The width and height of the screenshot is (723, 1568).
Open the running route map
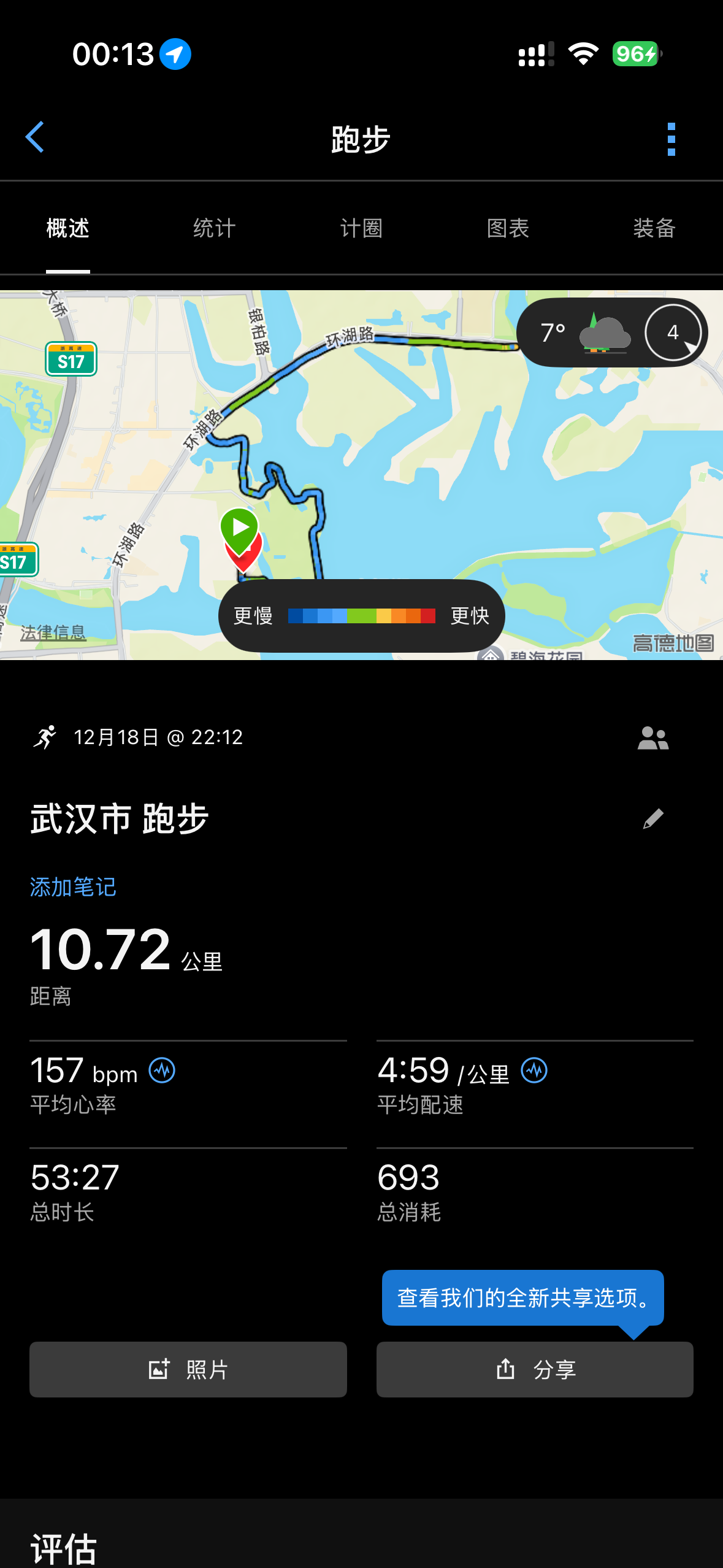tap(392, 466)
